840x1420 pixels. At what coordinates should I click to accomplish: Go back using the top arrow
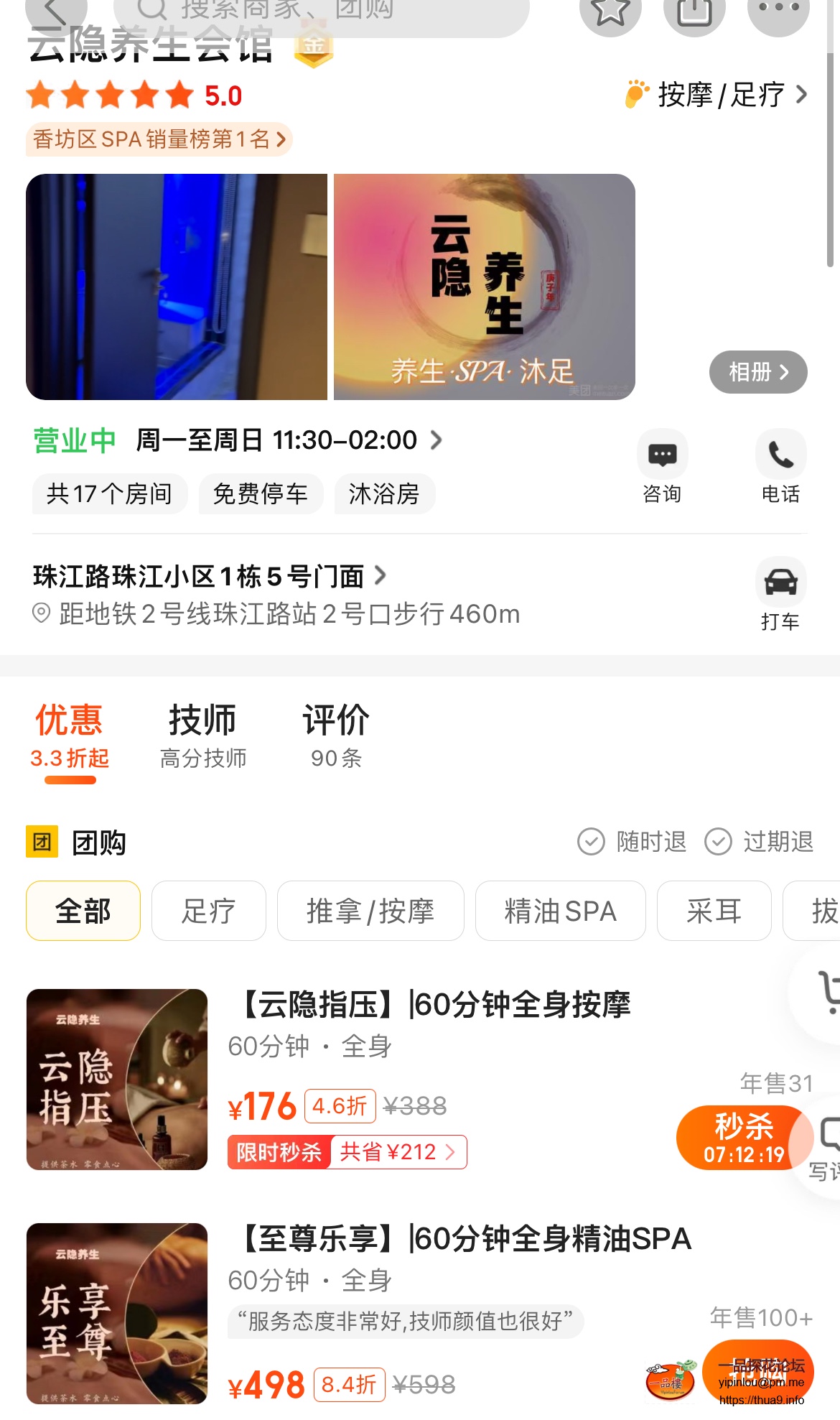tap(55, 10)
